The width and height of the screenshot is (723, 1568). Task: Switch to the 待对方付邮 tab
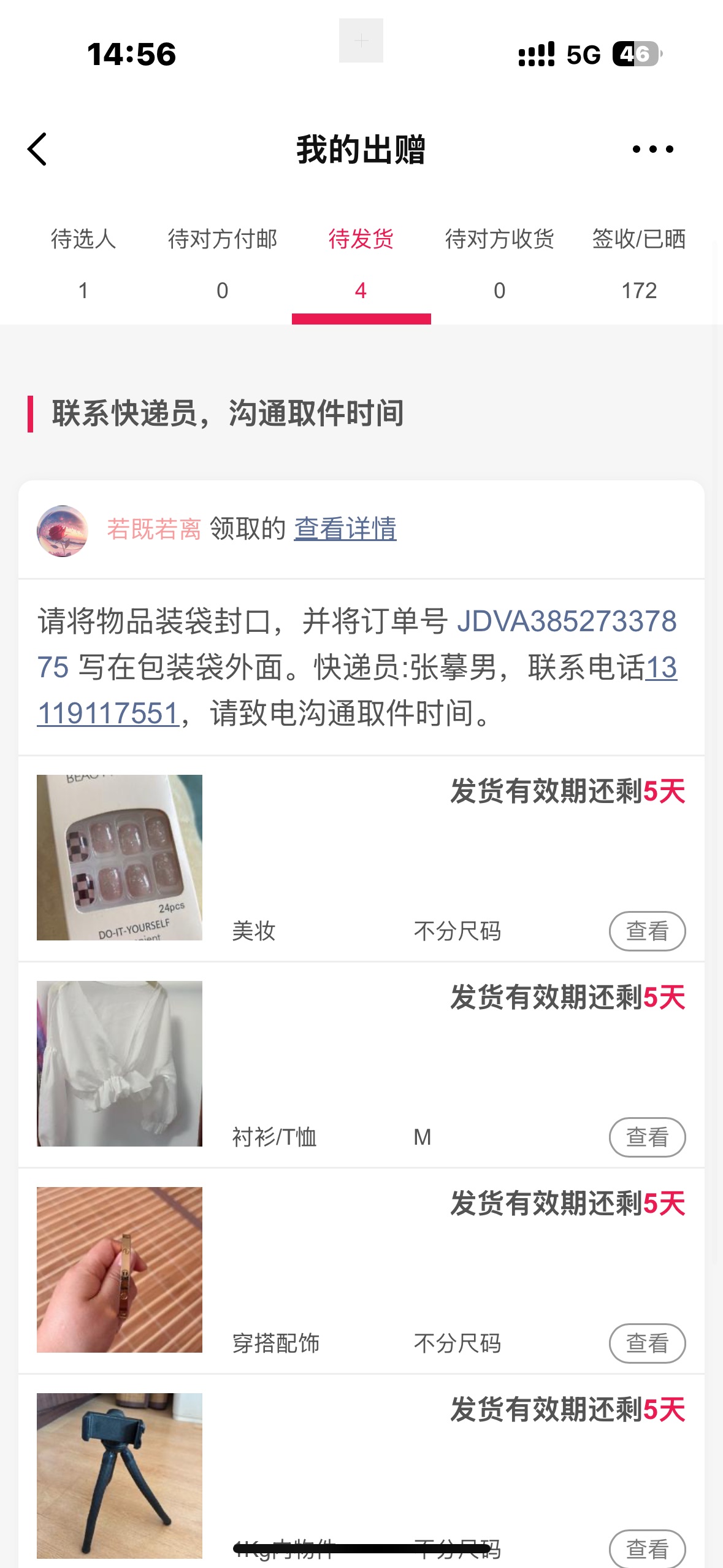(223, 264)
